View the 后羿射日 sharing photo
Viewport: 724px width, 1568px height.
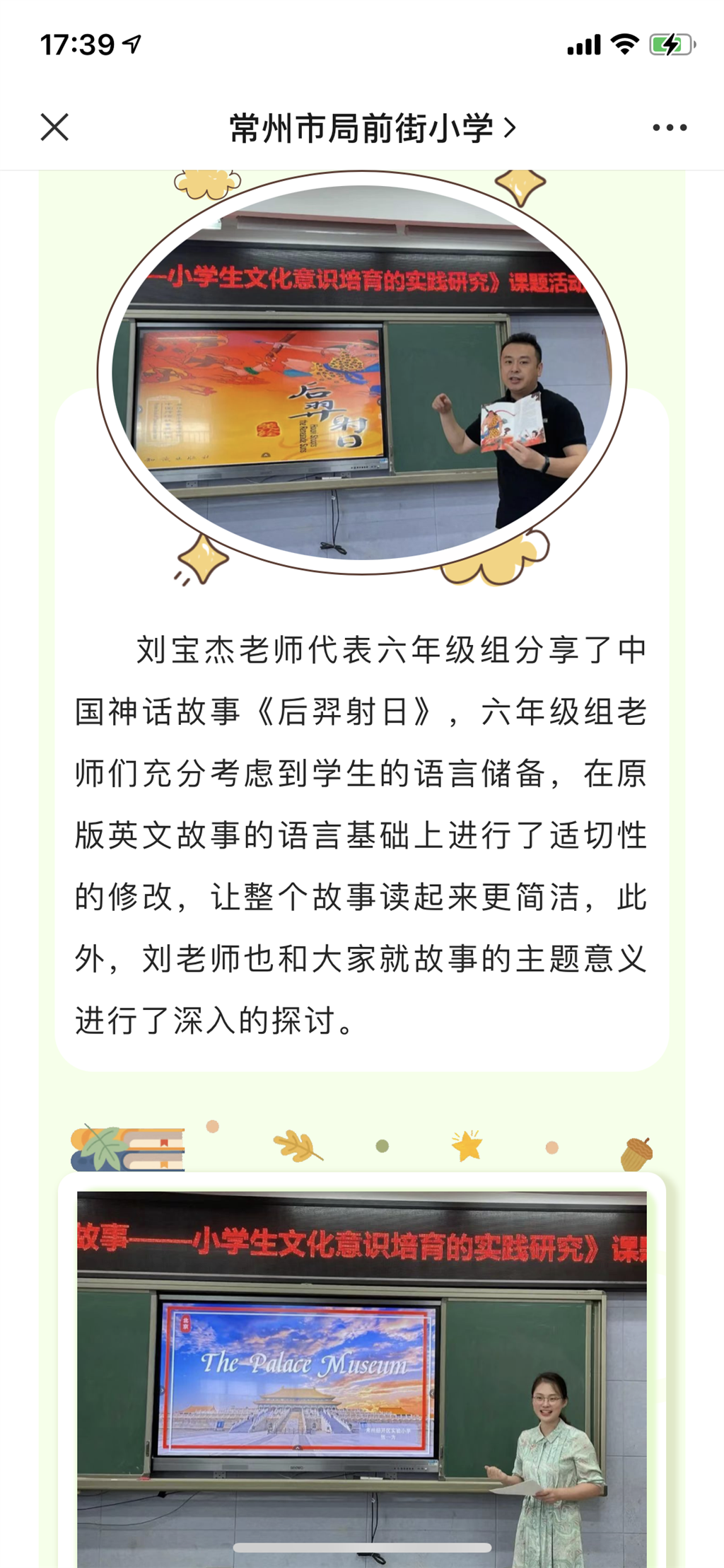pos(361,373)
